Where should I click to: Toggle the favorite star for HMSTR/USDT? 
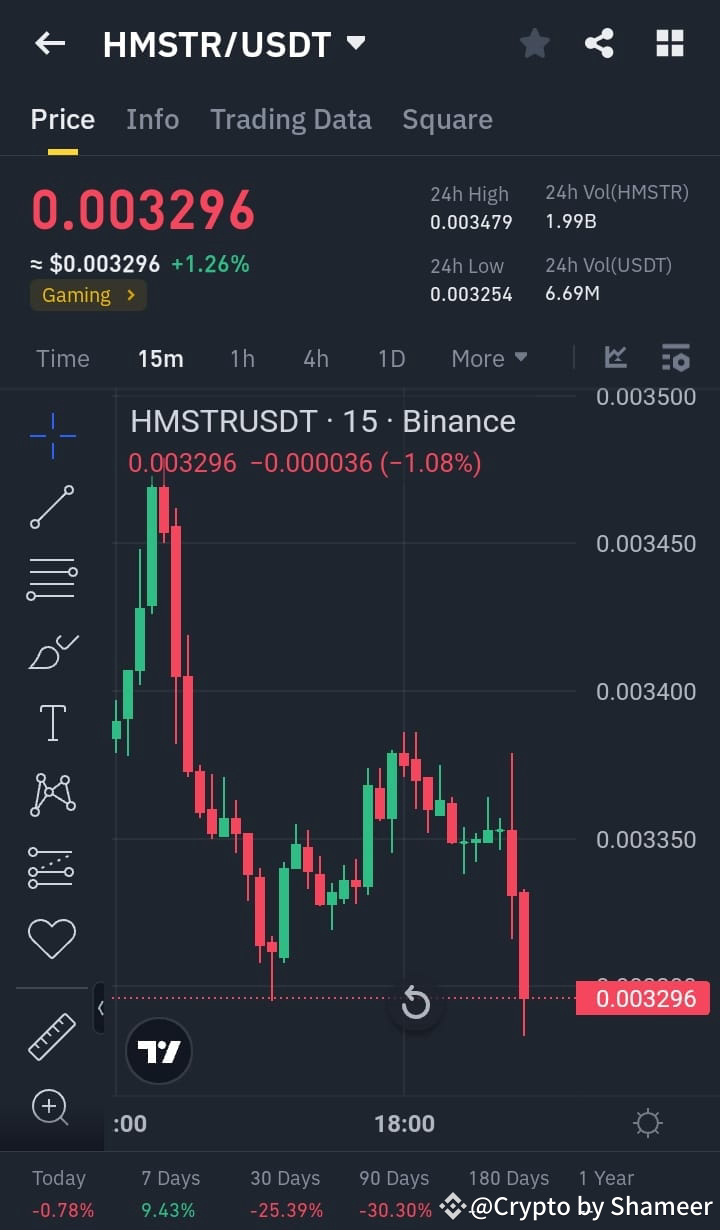(534, 43)
